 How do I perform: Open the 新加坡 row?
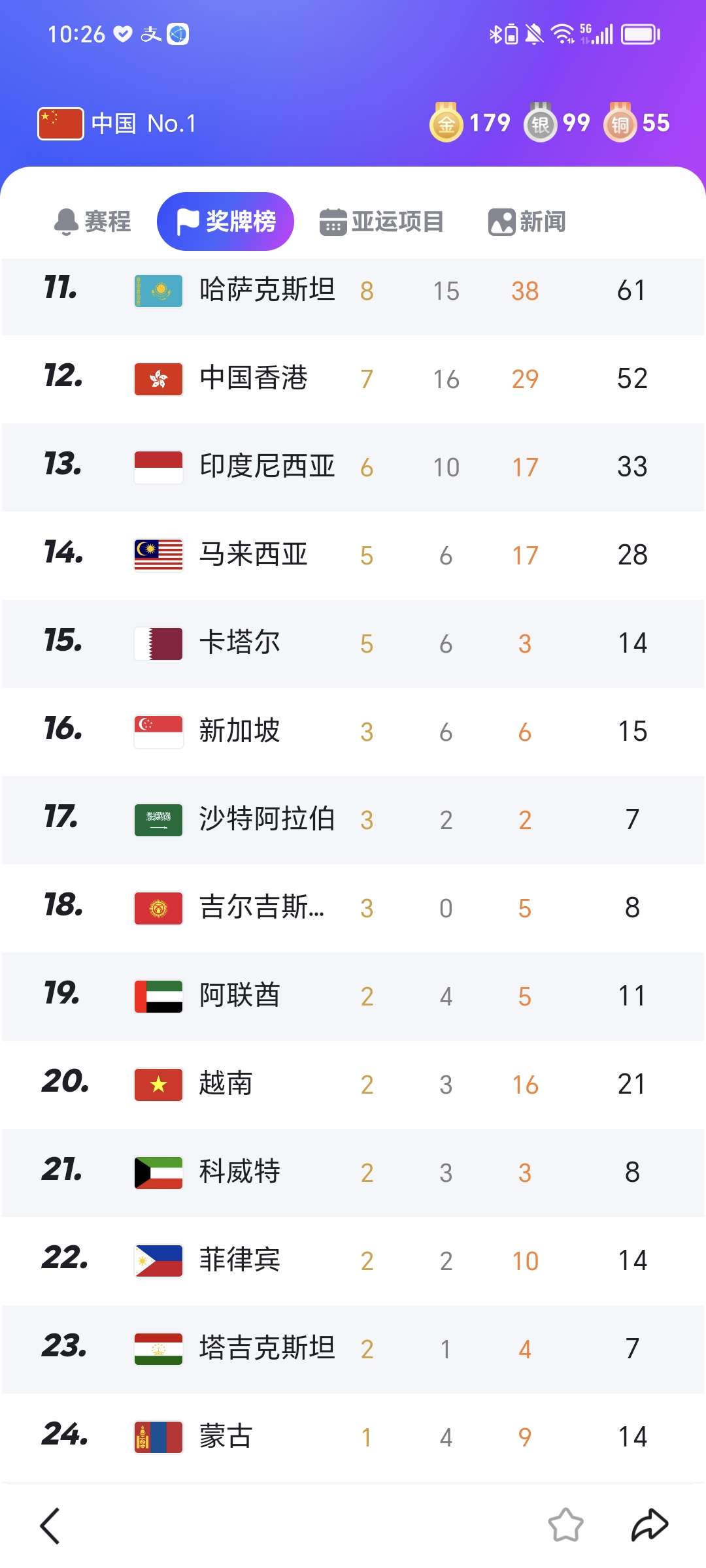point(353,732)
